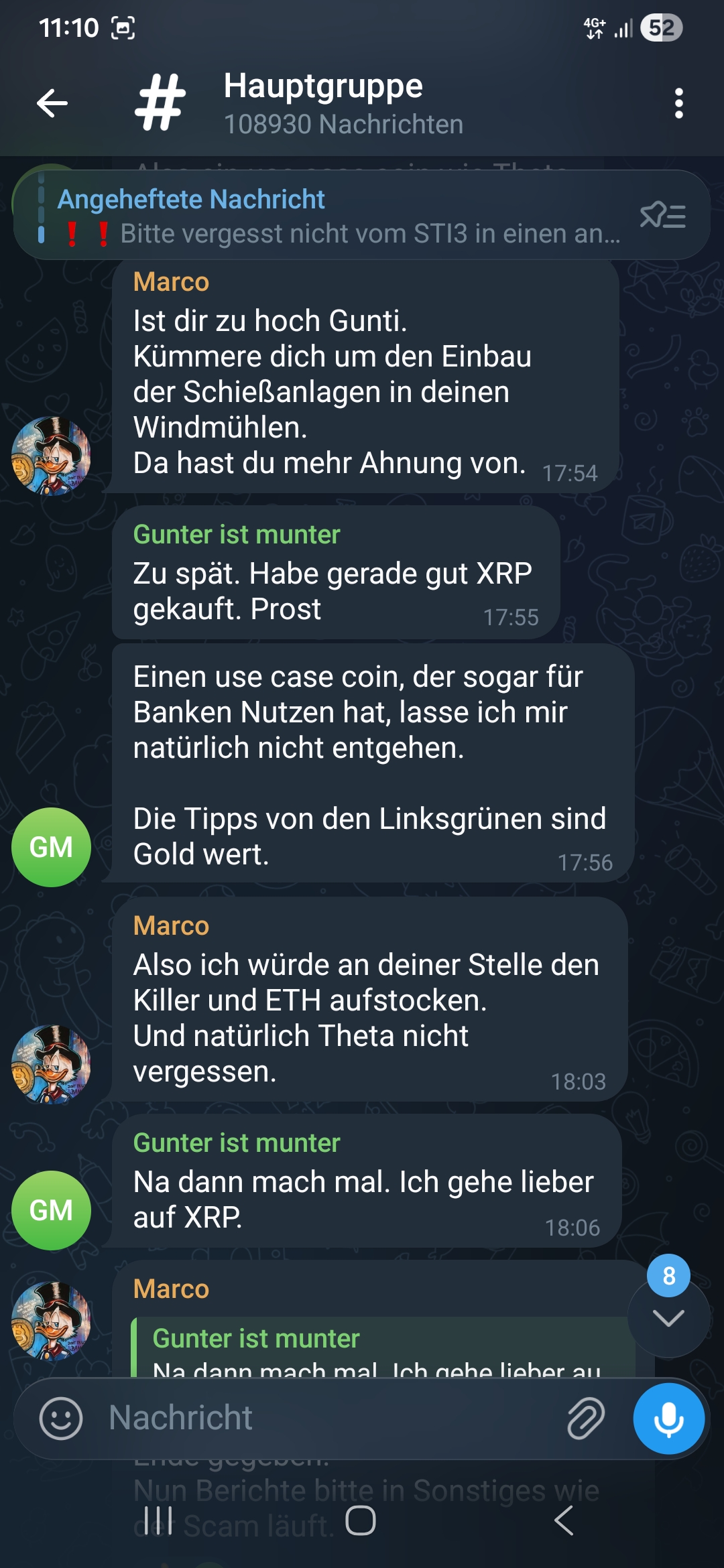Open Hauptgruppe group info header

point(342,103)
